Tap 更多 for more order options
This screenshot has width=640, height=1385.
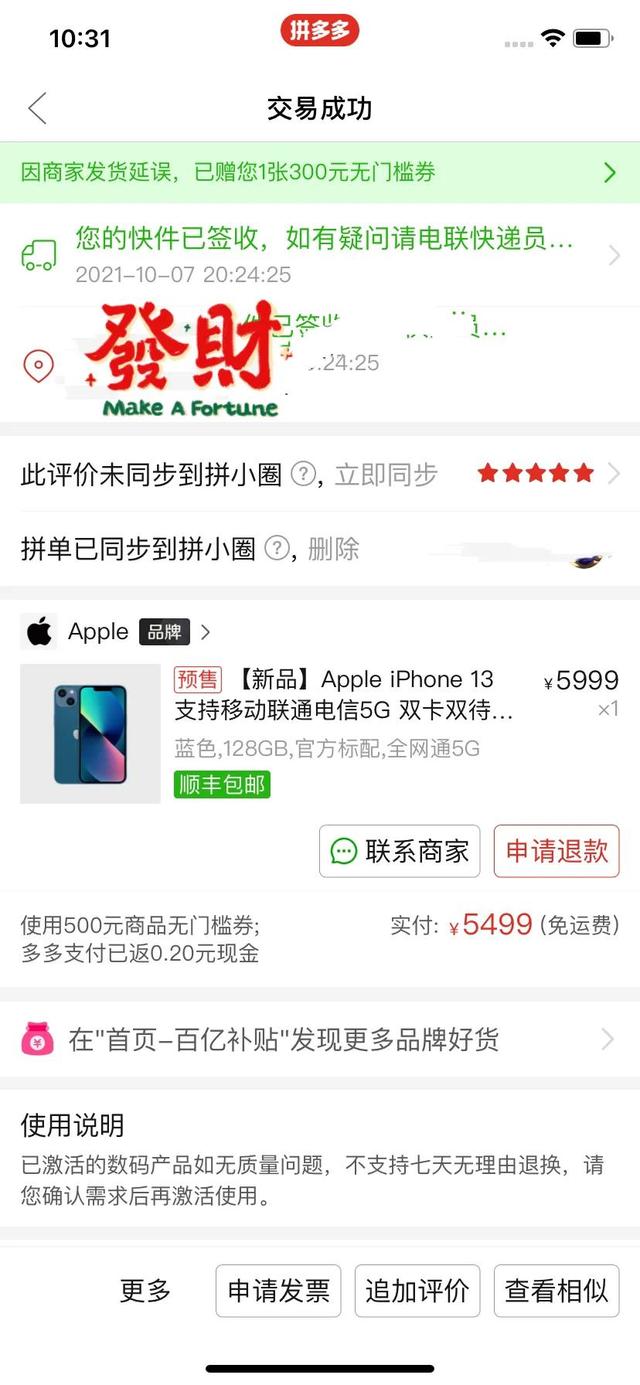[146, 1290]
